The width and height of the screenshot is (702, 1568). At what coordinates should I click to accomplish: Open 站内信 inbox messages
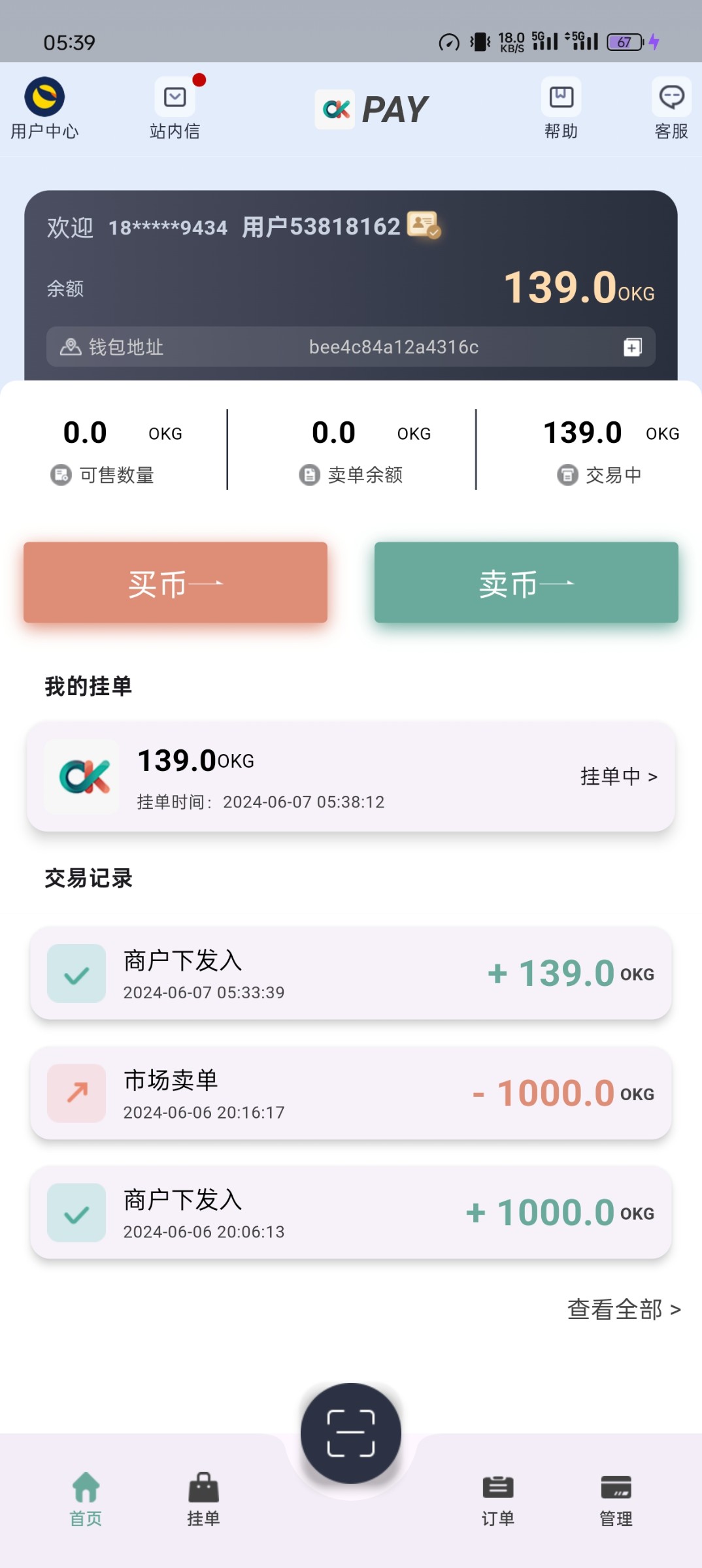click(x=175, y=108)
